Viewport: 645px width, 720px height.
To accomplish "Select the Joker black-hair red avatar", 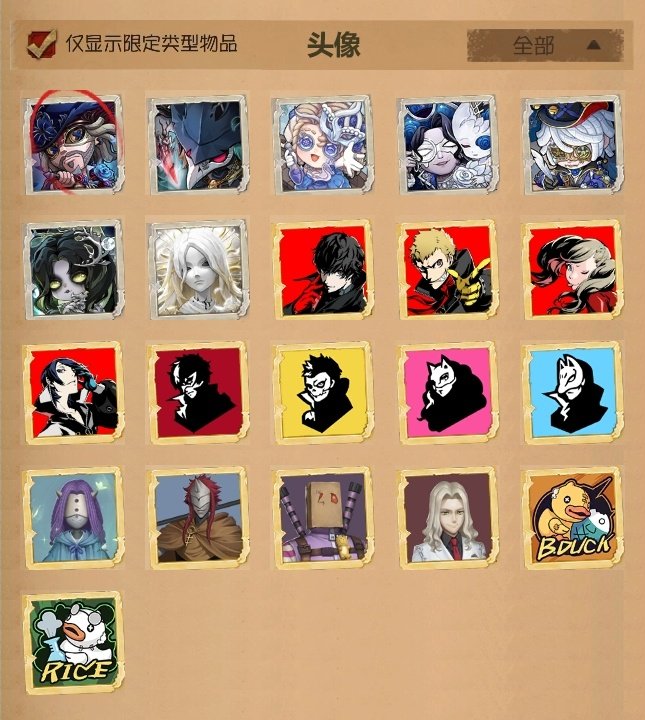I will pos(322,268).
